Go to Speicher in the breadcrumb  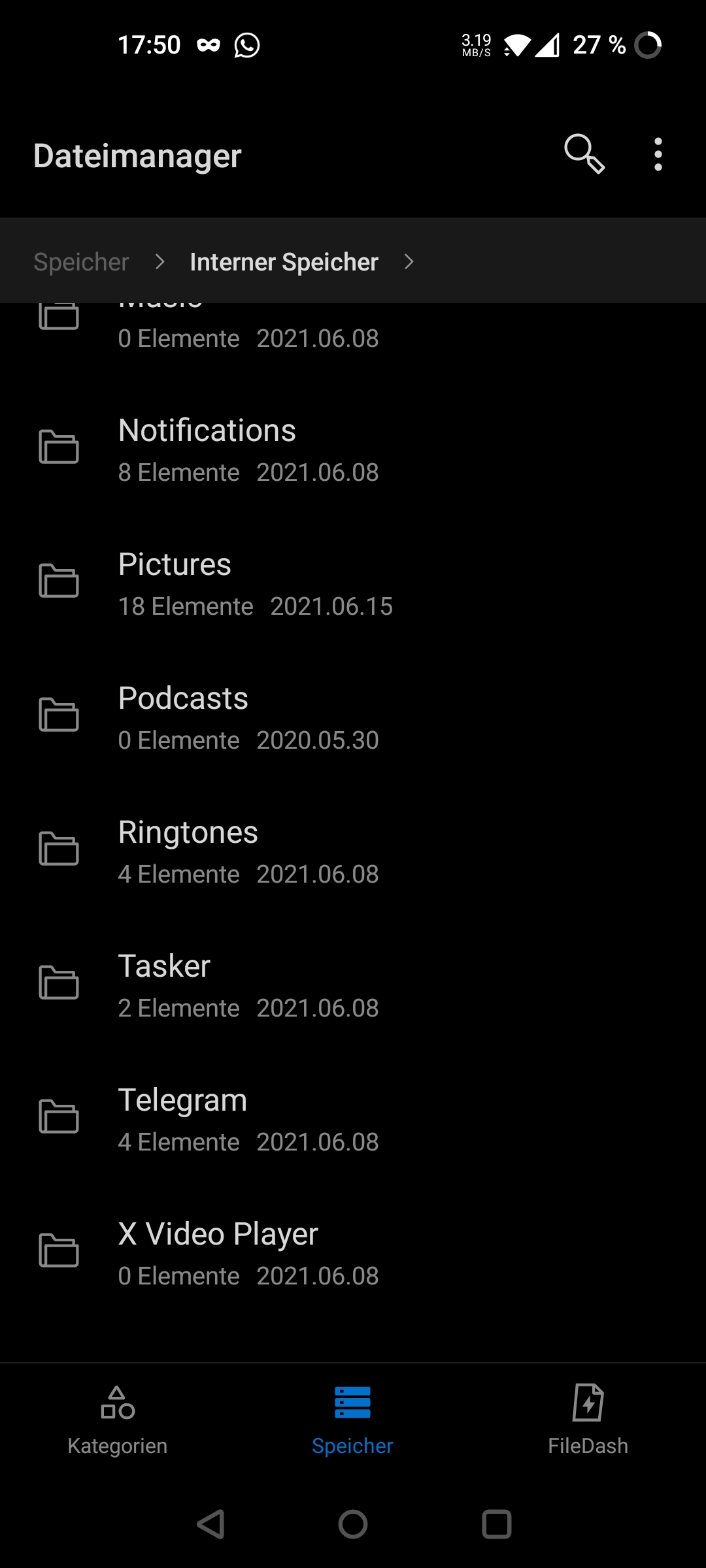81,262
